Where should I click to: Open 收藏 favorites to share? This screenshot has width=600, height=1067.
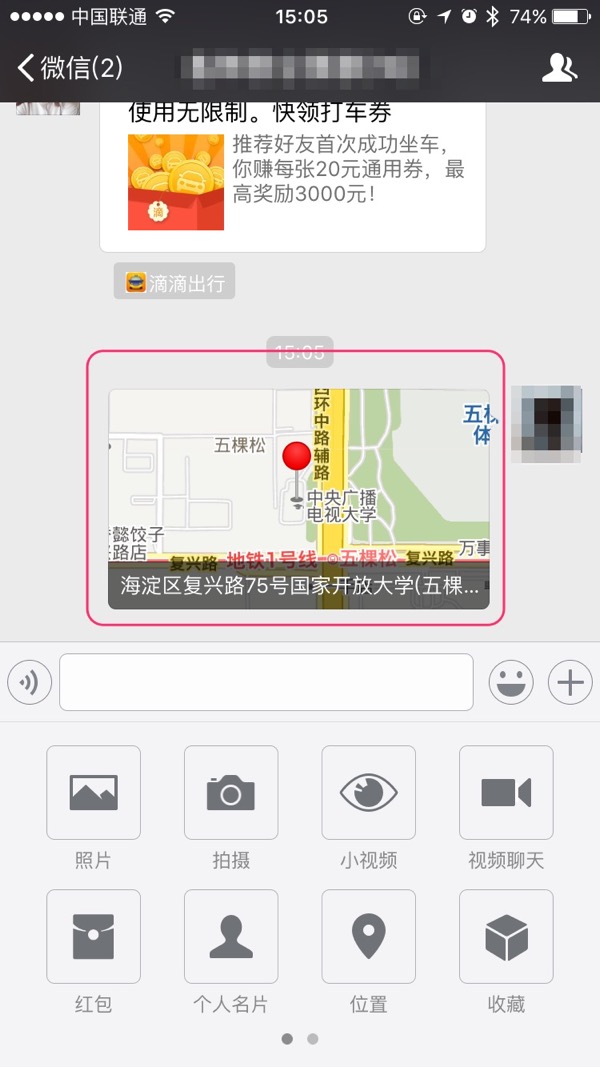pos(506,937)
